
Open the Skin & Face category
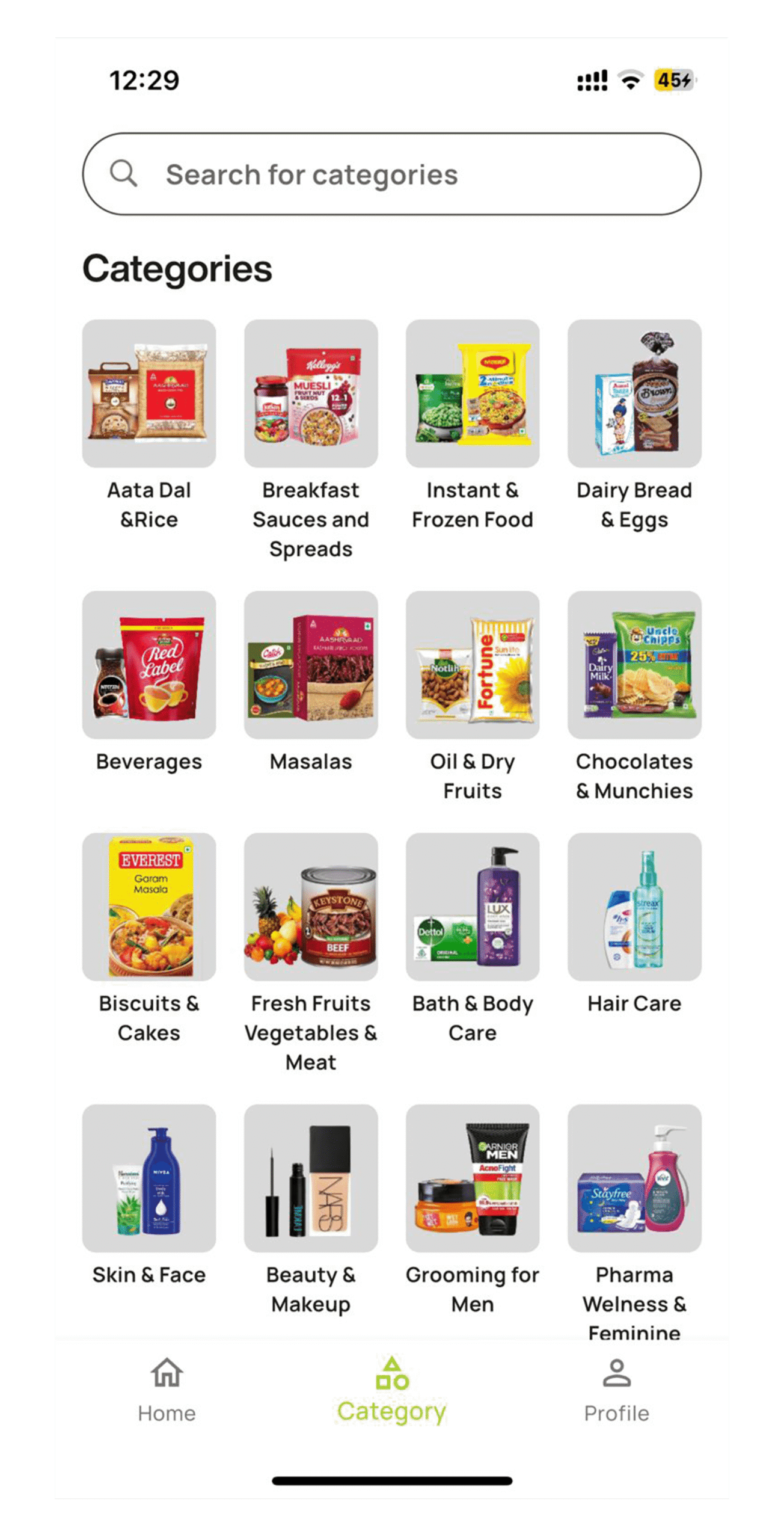point(149,1178)
